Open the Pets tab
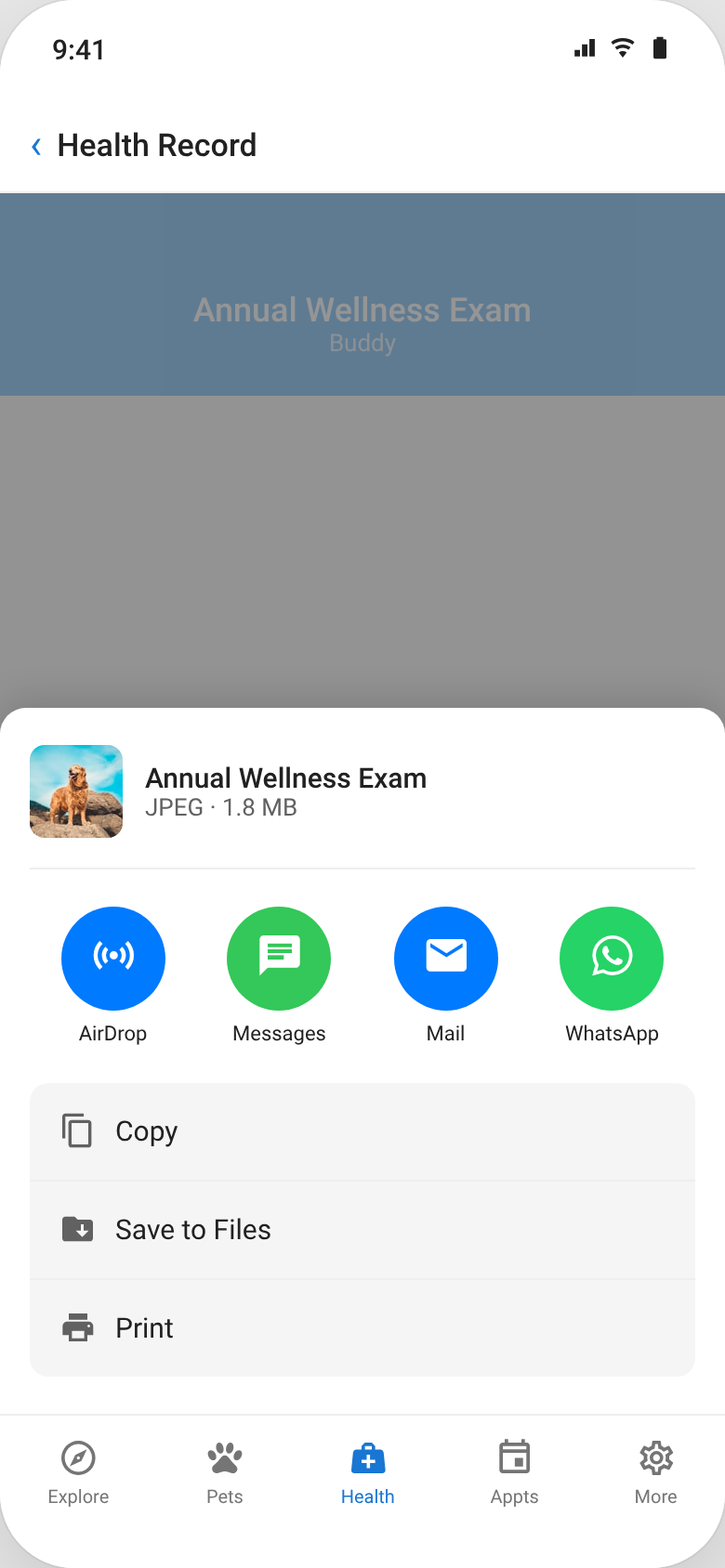This screenshot has width=725, height=1568. click(224, 1472)
